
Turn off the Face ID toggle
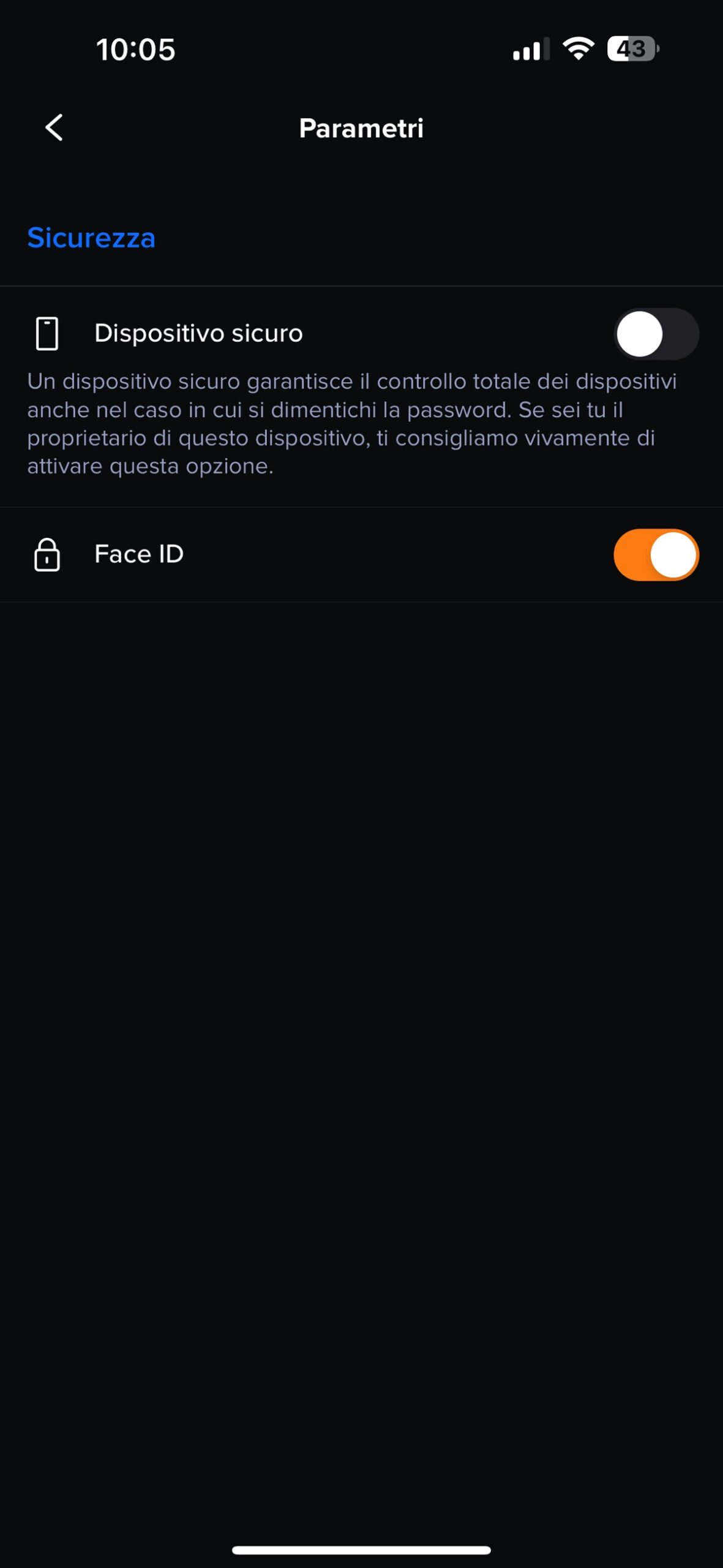[x=656, y=554]
